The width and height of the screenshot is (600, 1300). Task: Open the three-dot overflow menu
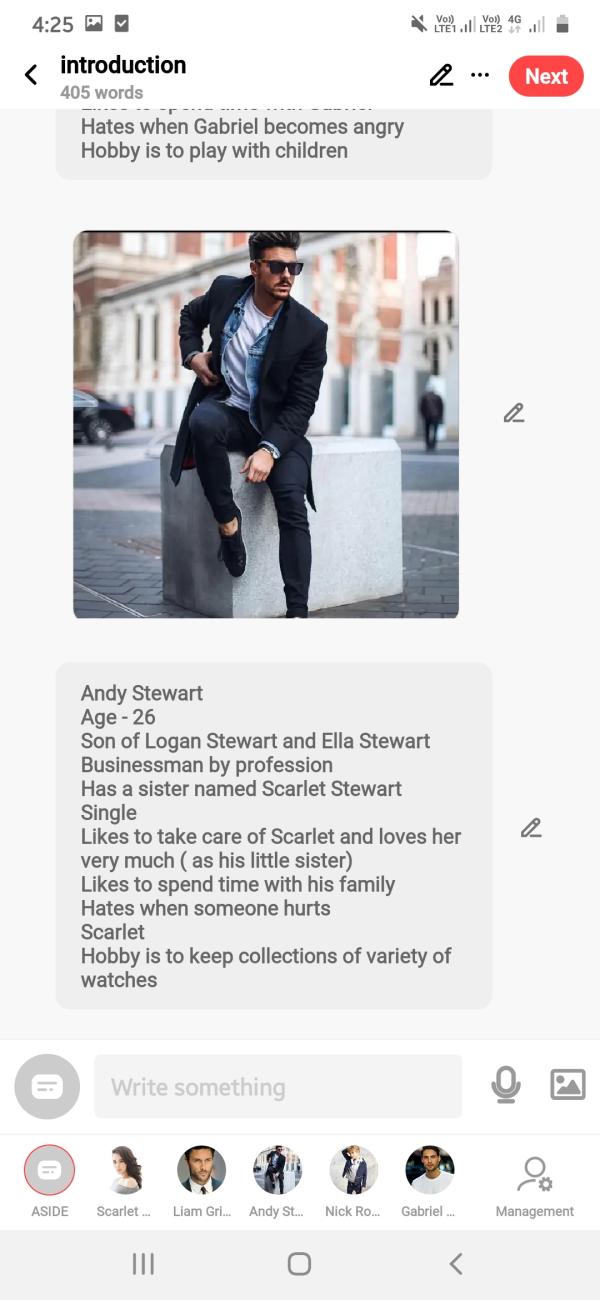pos(480,75)
